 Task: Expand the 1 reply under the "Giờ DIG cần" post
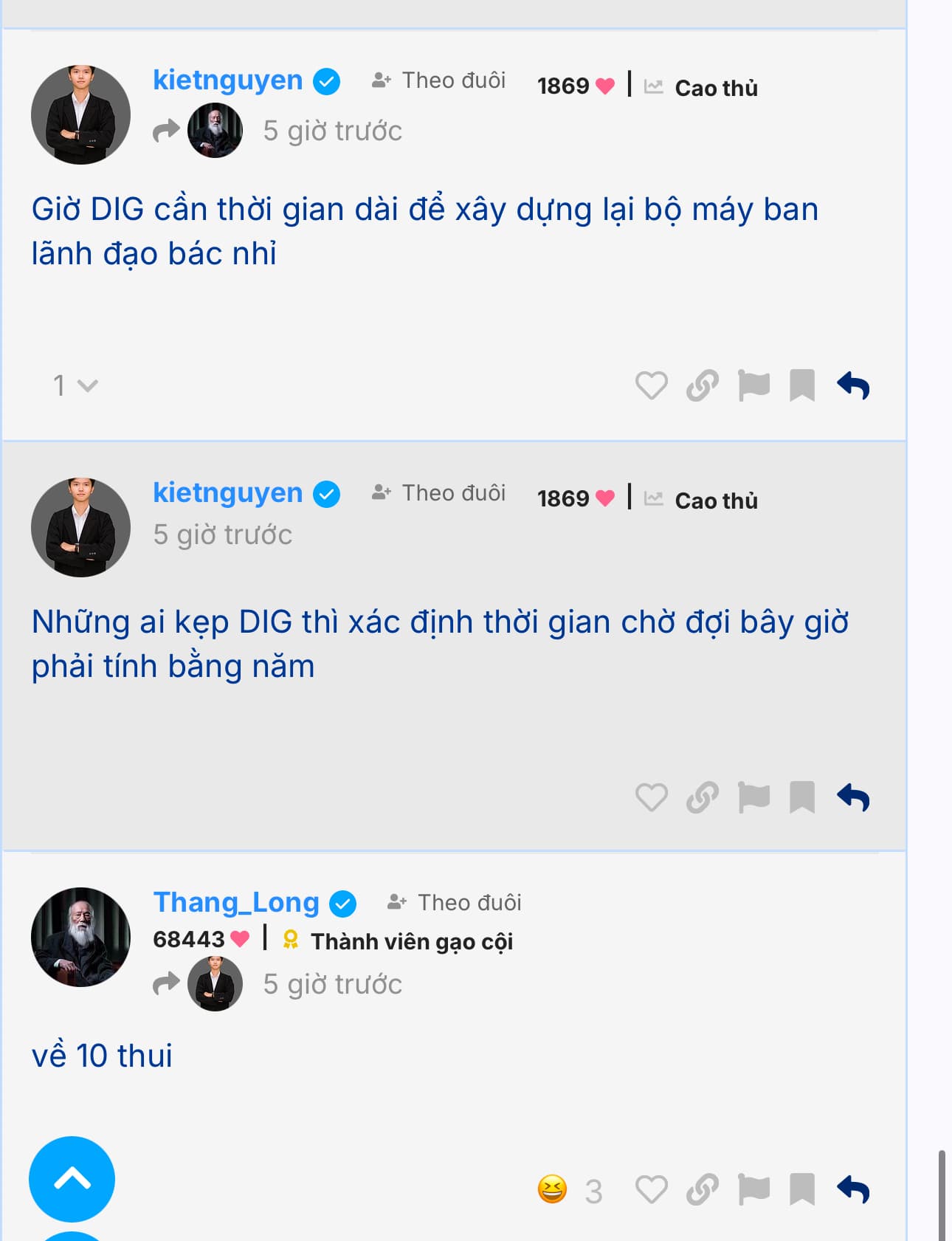[75, 385]
